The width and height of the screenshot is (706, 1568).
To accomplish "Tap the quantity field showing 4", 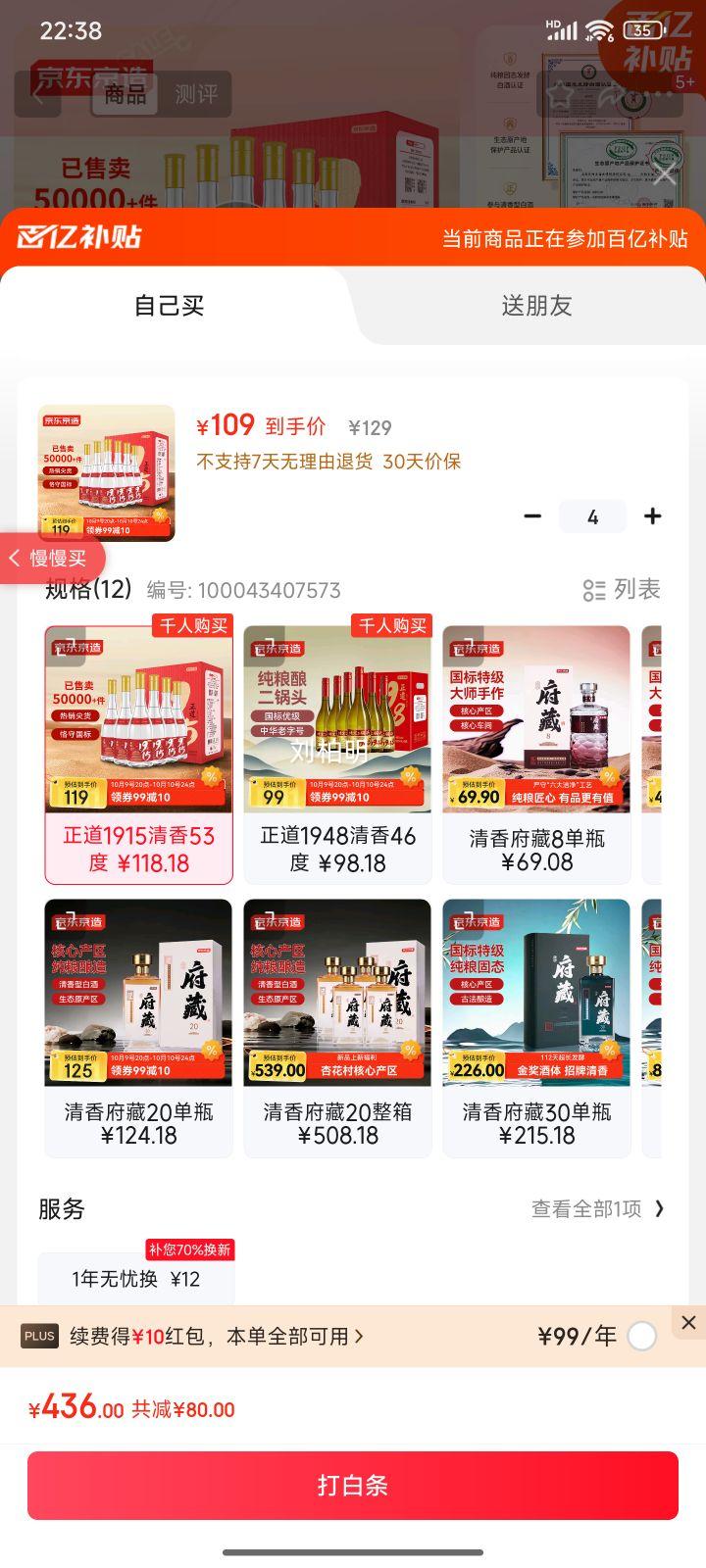I will tap(592, 516).
